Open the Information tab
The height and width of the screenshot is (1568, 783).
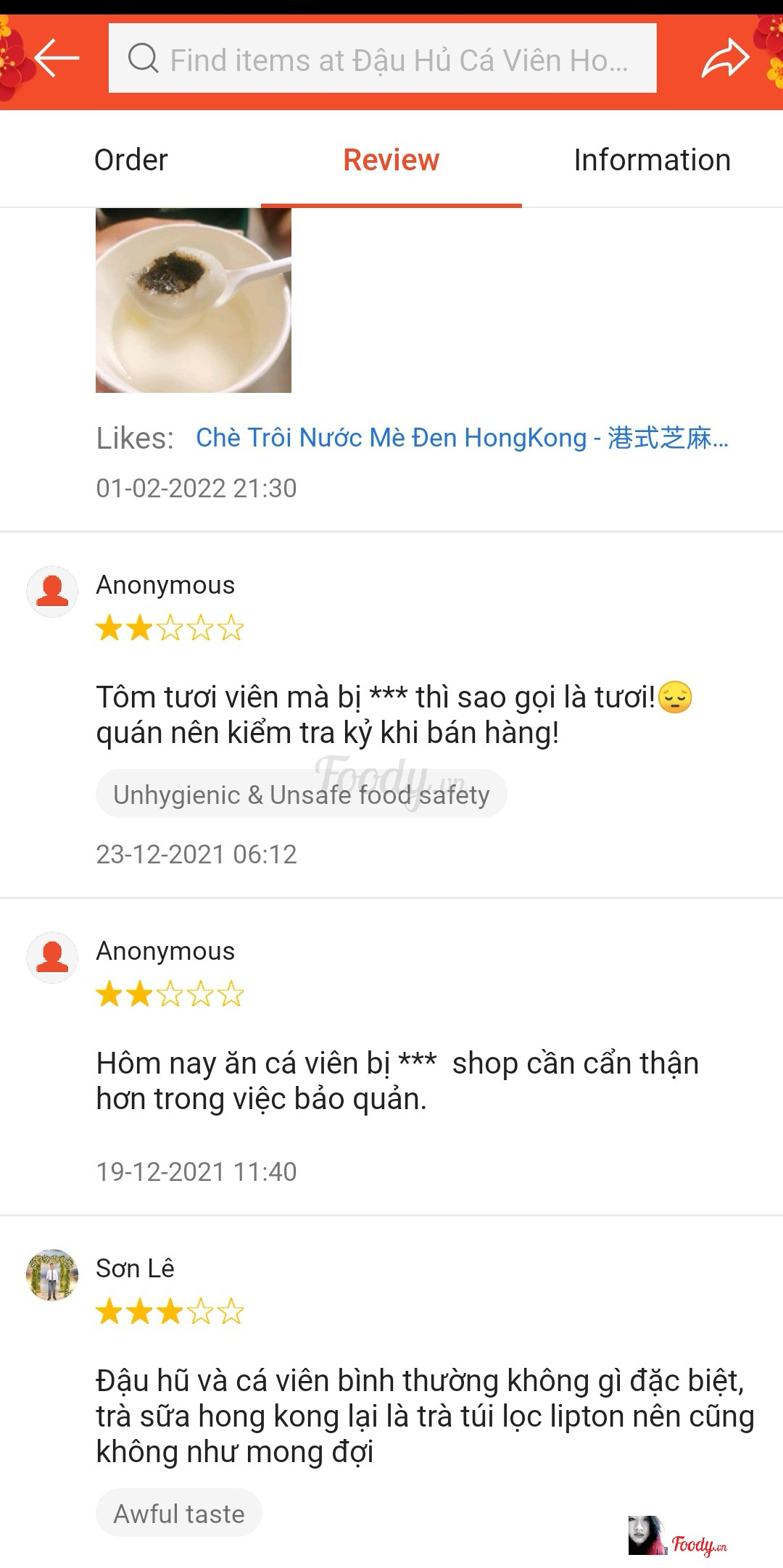[x=652, y=160]
